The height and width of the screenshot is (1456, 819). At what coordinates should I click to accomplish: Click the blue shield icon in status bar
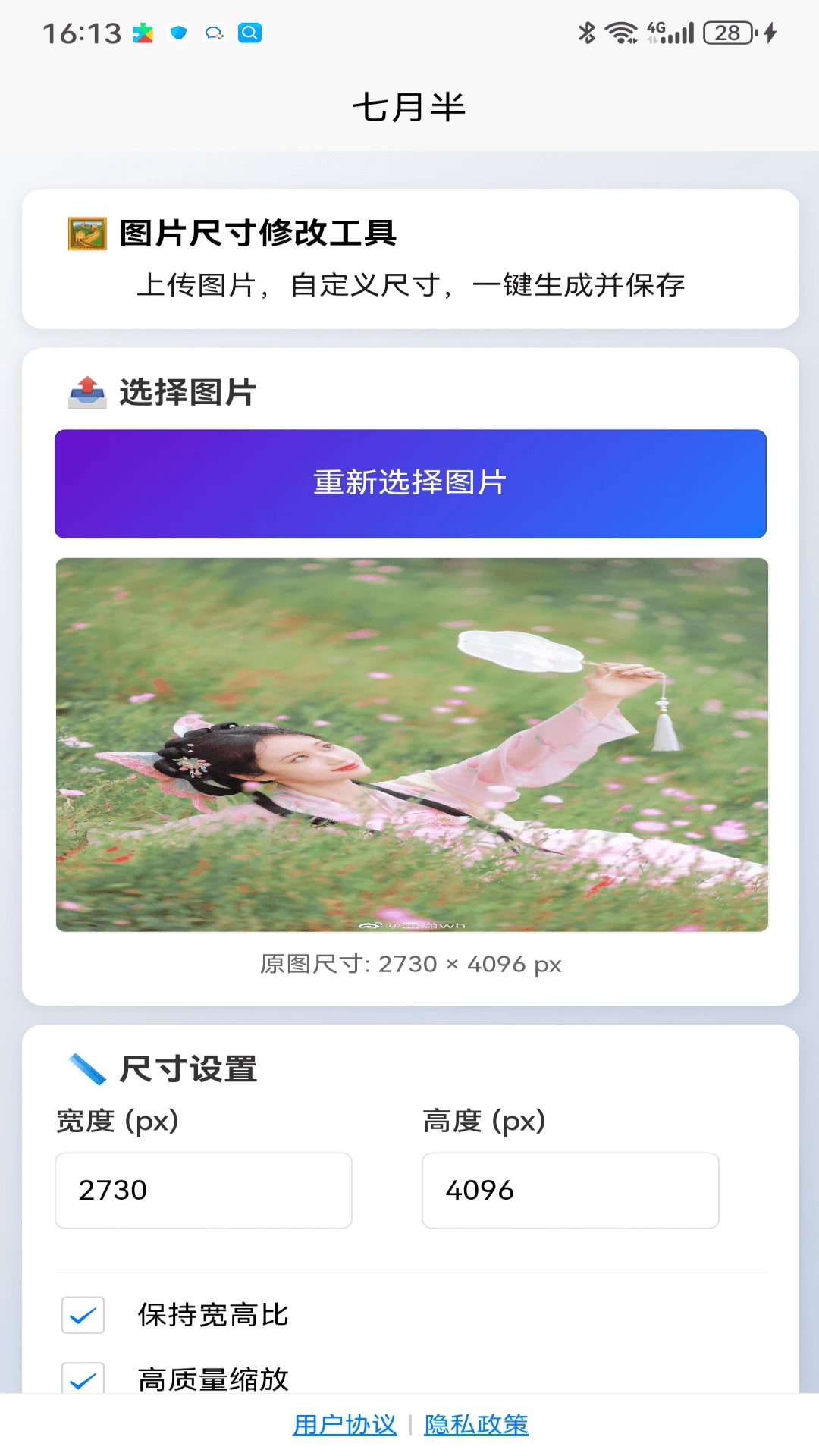(x=179, y=33)
